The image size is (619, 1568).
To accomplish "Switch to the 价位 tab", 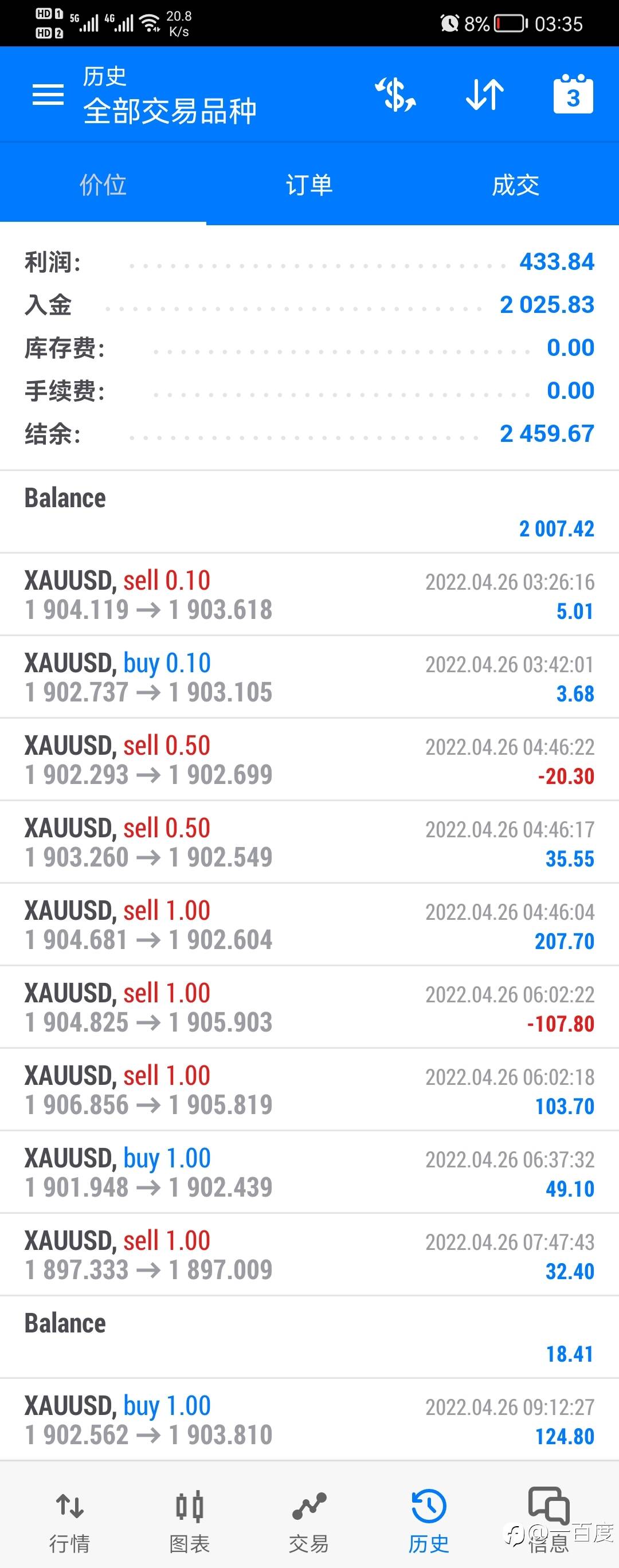I will (x=103, y=185).
